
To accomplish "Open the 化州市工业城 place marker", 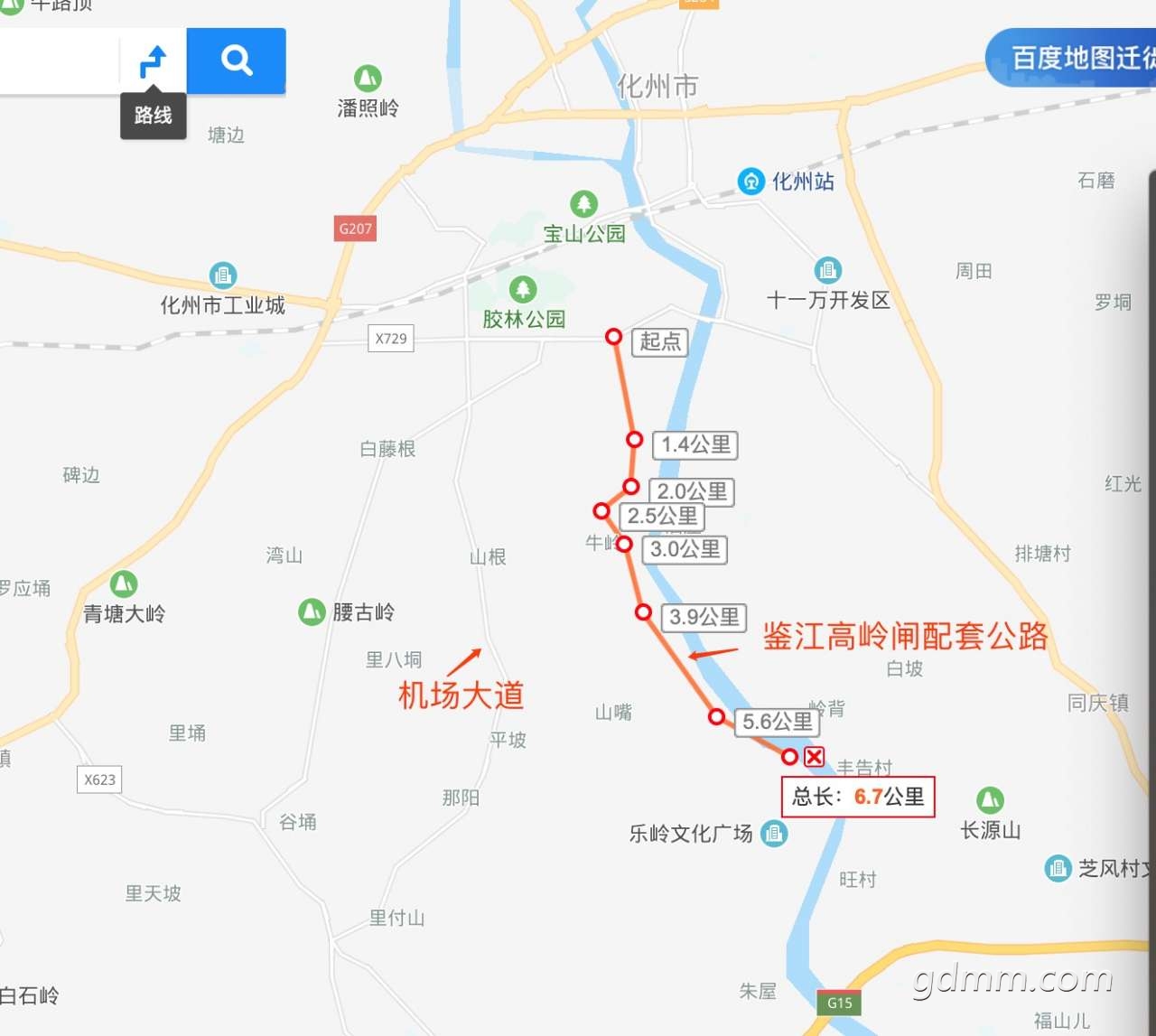I will (x=223, y=275).
